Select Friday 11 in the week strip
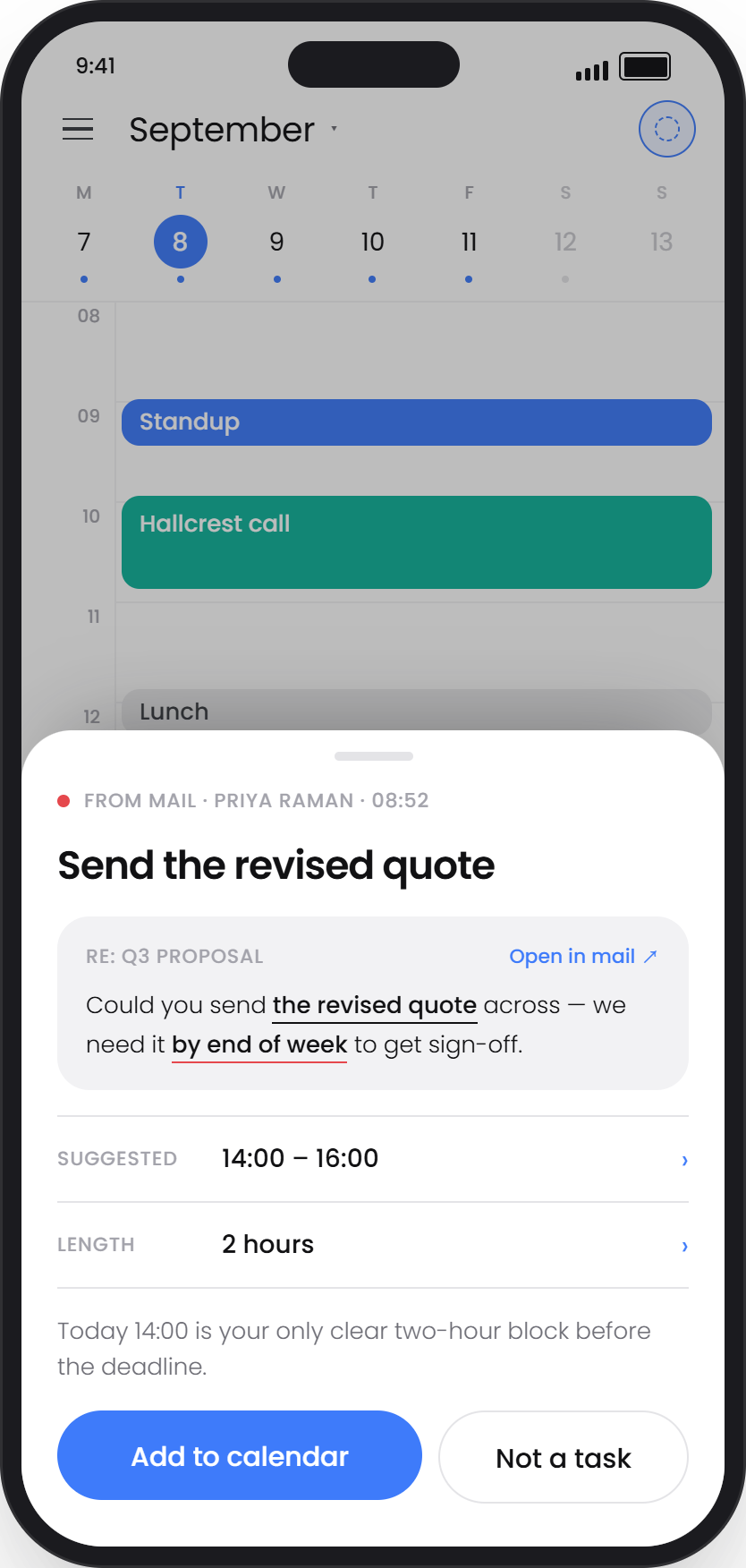 469,242
